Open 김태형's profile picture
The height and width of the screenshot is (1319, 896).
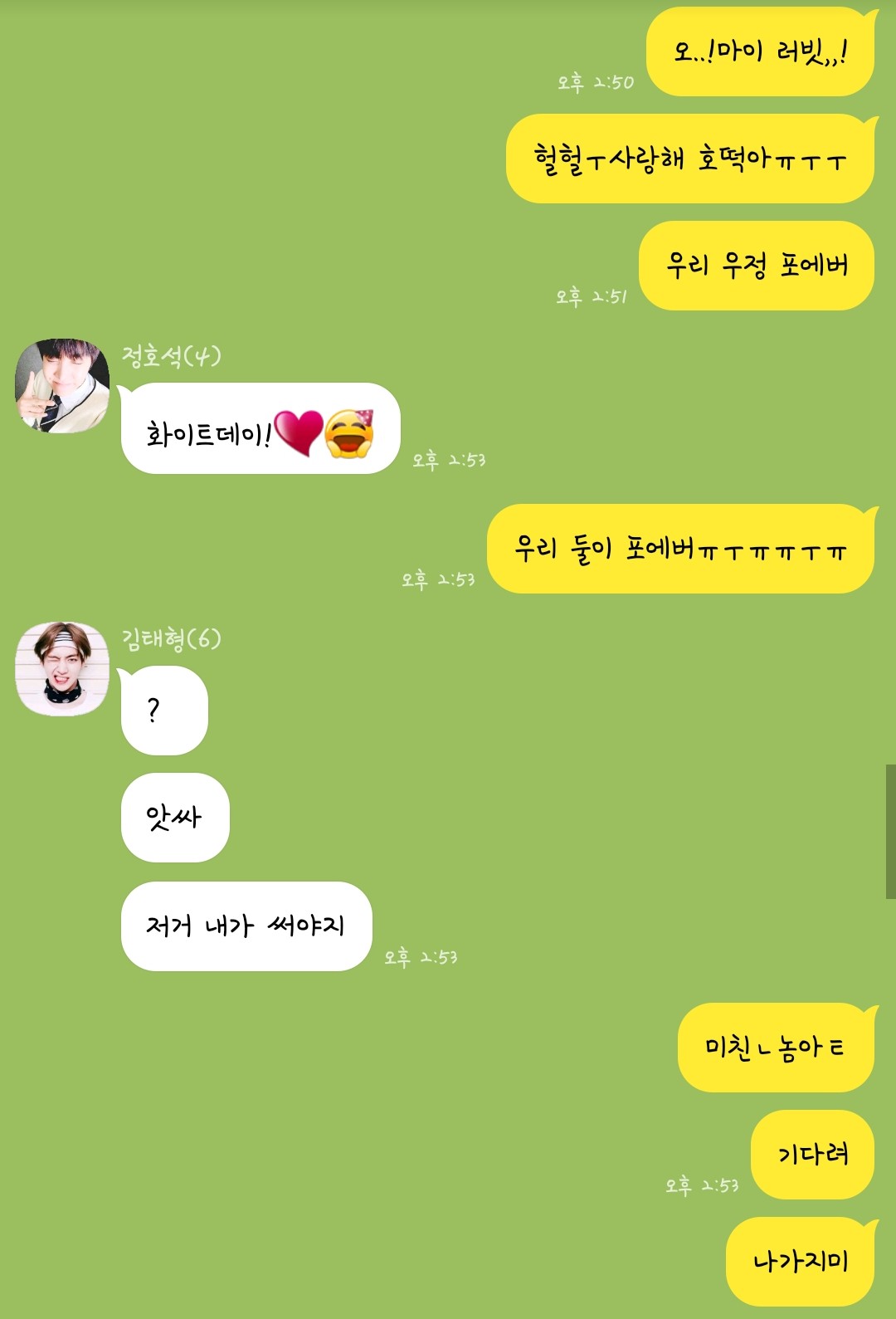[x=62, y=668]
